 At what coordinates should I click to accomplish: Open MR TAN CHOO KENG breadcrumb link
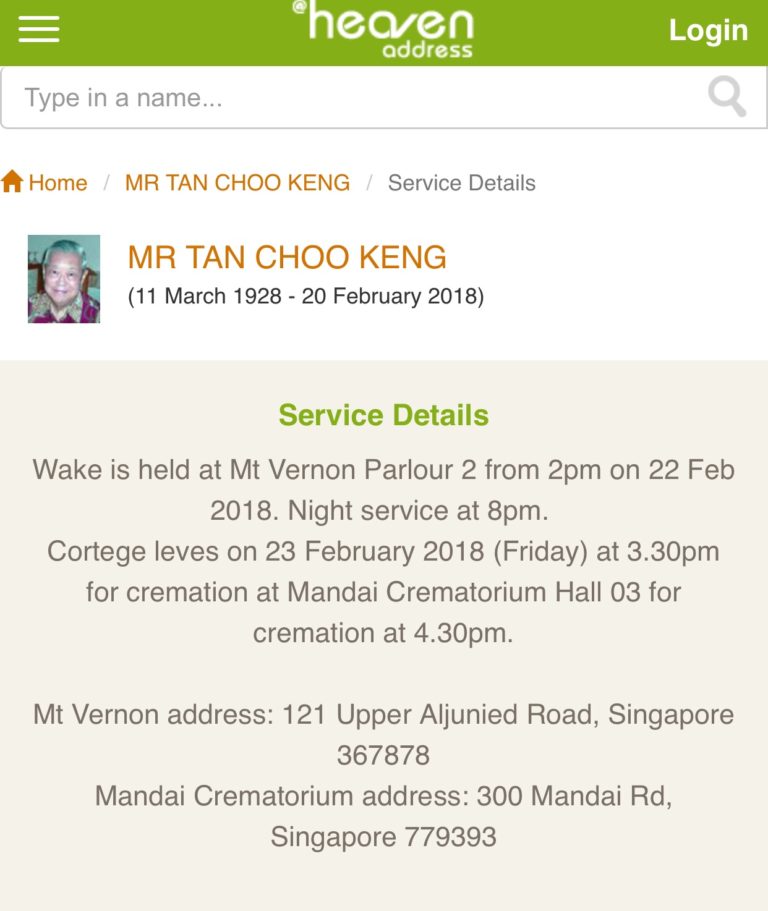237,183
